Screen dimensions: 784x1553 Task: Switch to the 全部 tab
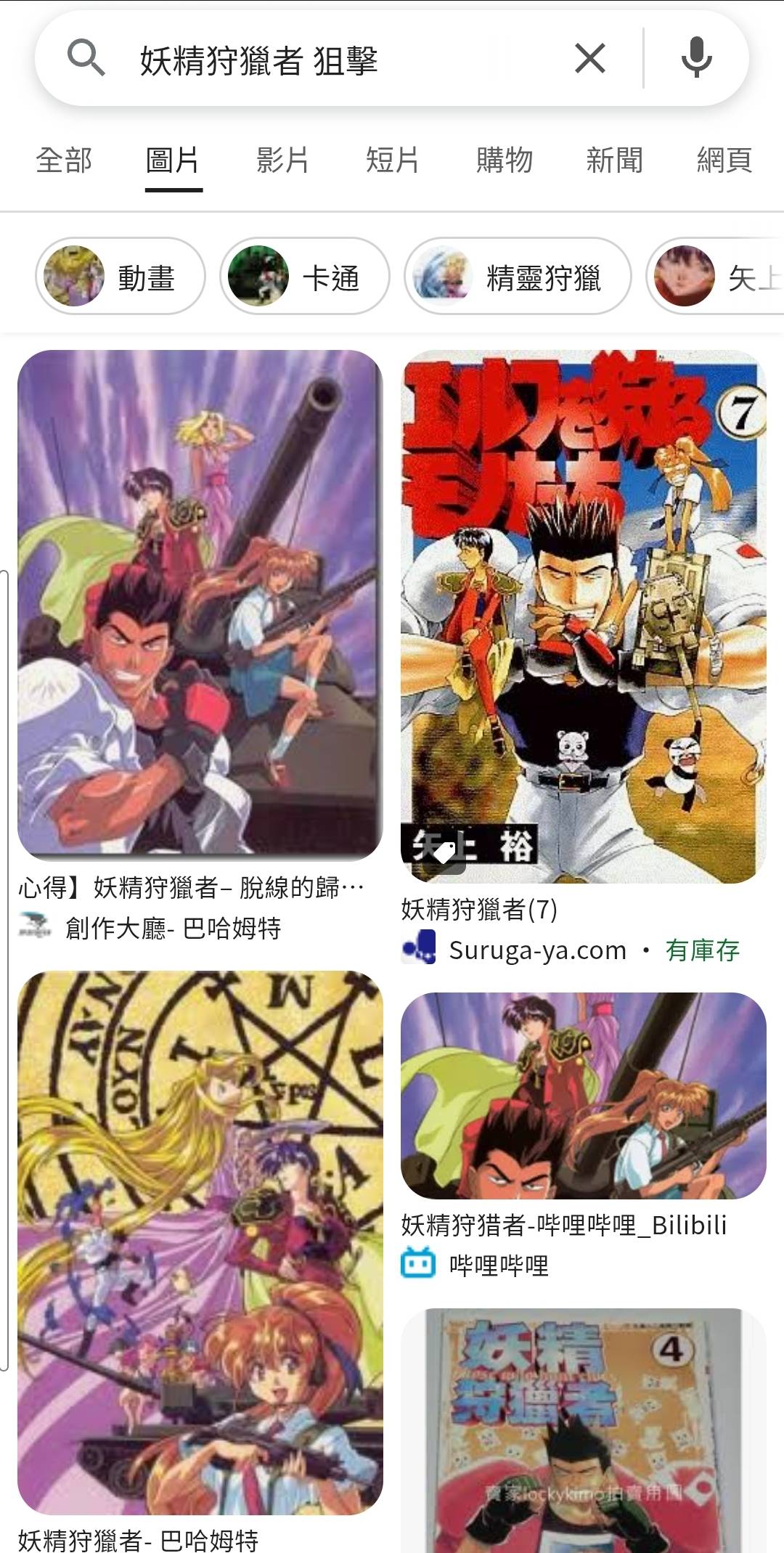(x=64, y=160)
